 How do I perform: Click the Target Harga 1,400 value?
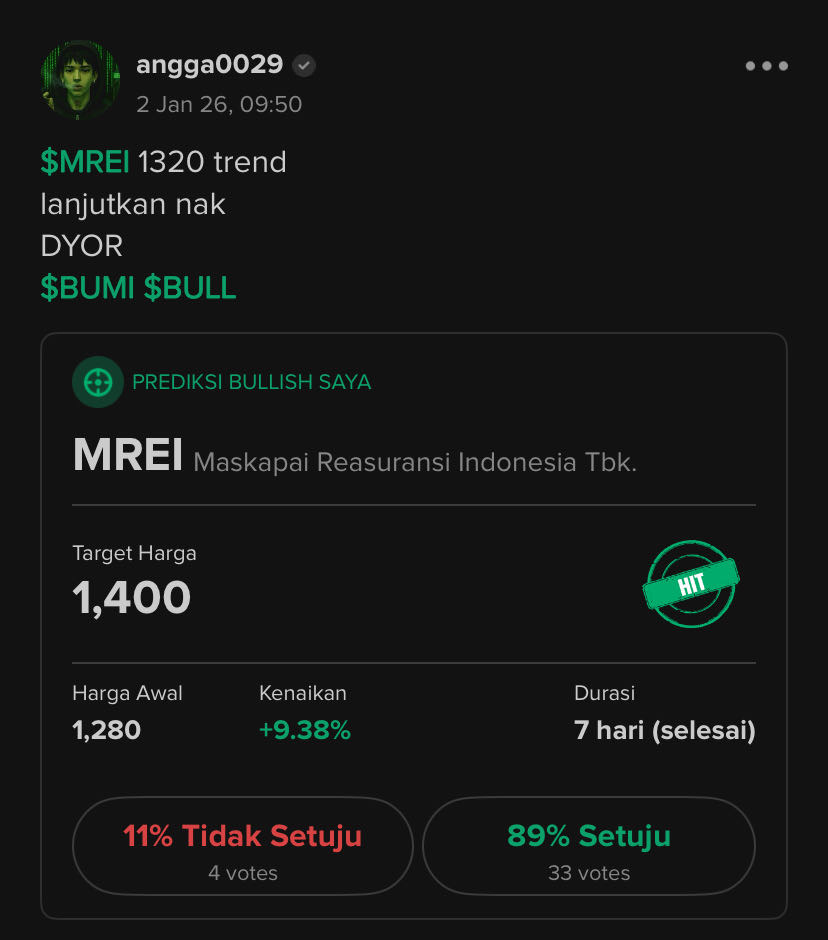click(128, 597)
